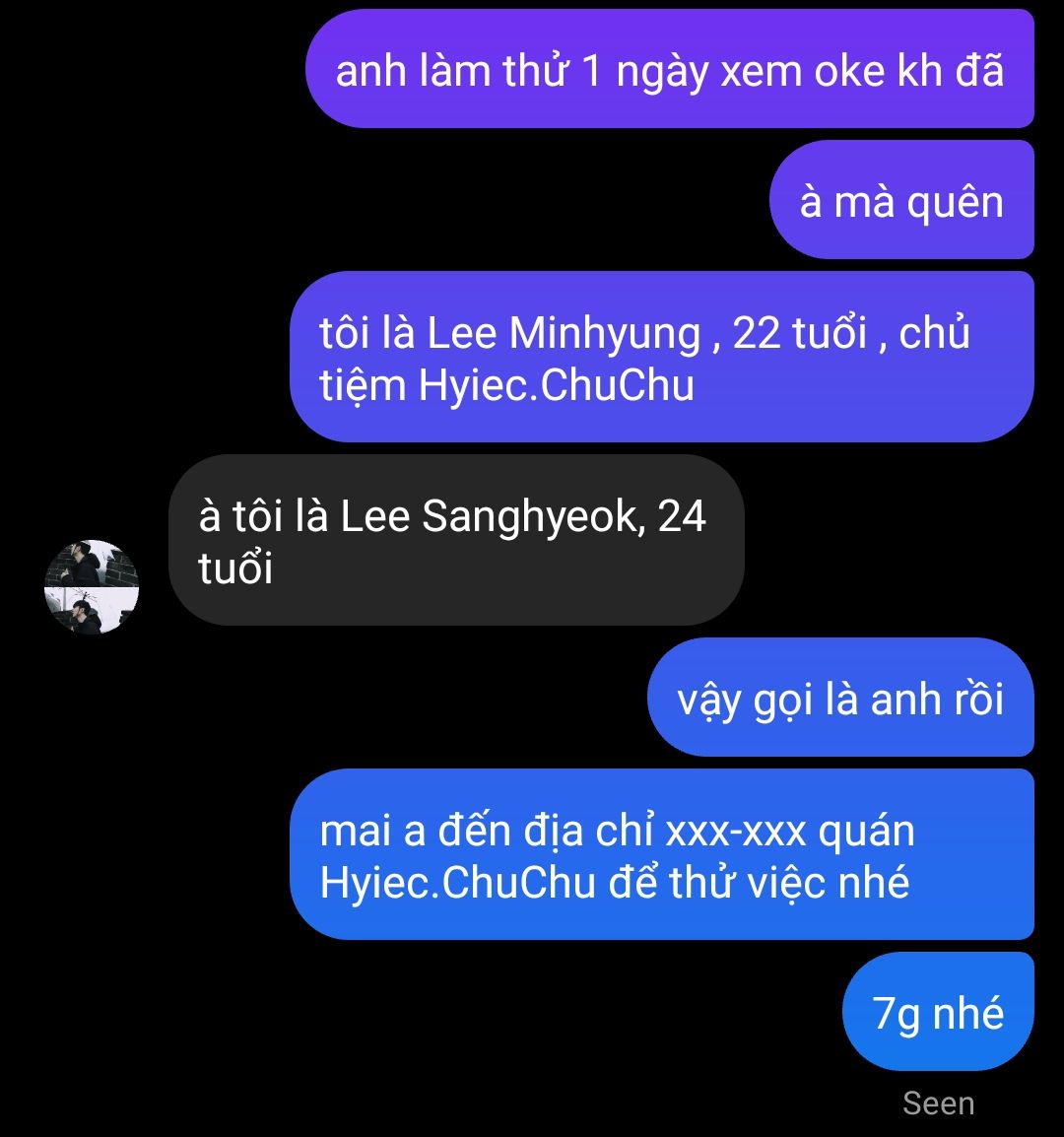
Task: Open Lee Sanghyeok's profile picture avatar
Action: coord(92,587)
